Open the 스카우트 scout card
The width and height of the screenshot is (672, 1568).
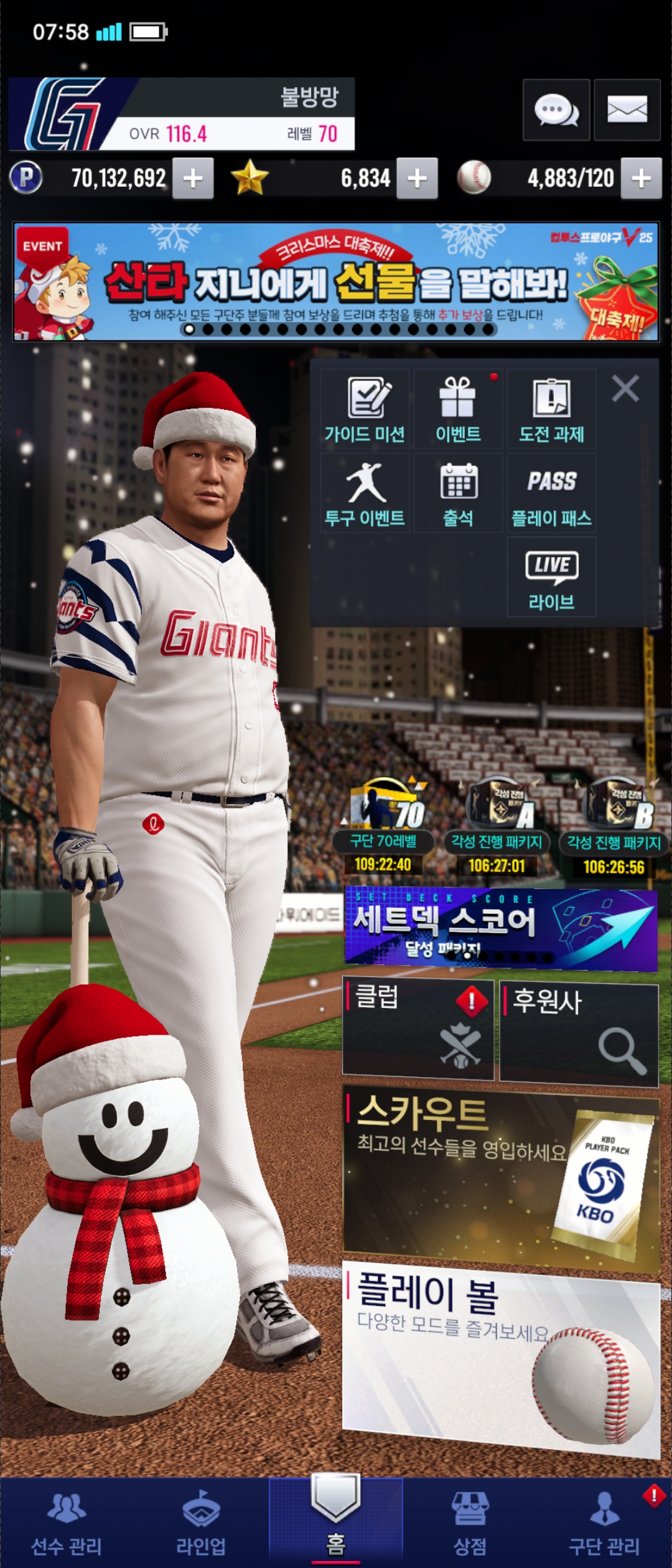[500, 1178]
